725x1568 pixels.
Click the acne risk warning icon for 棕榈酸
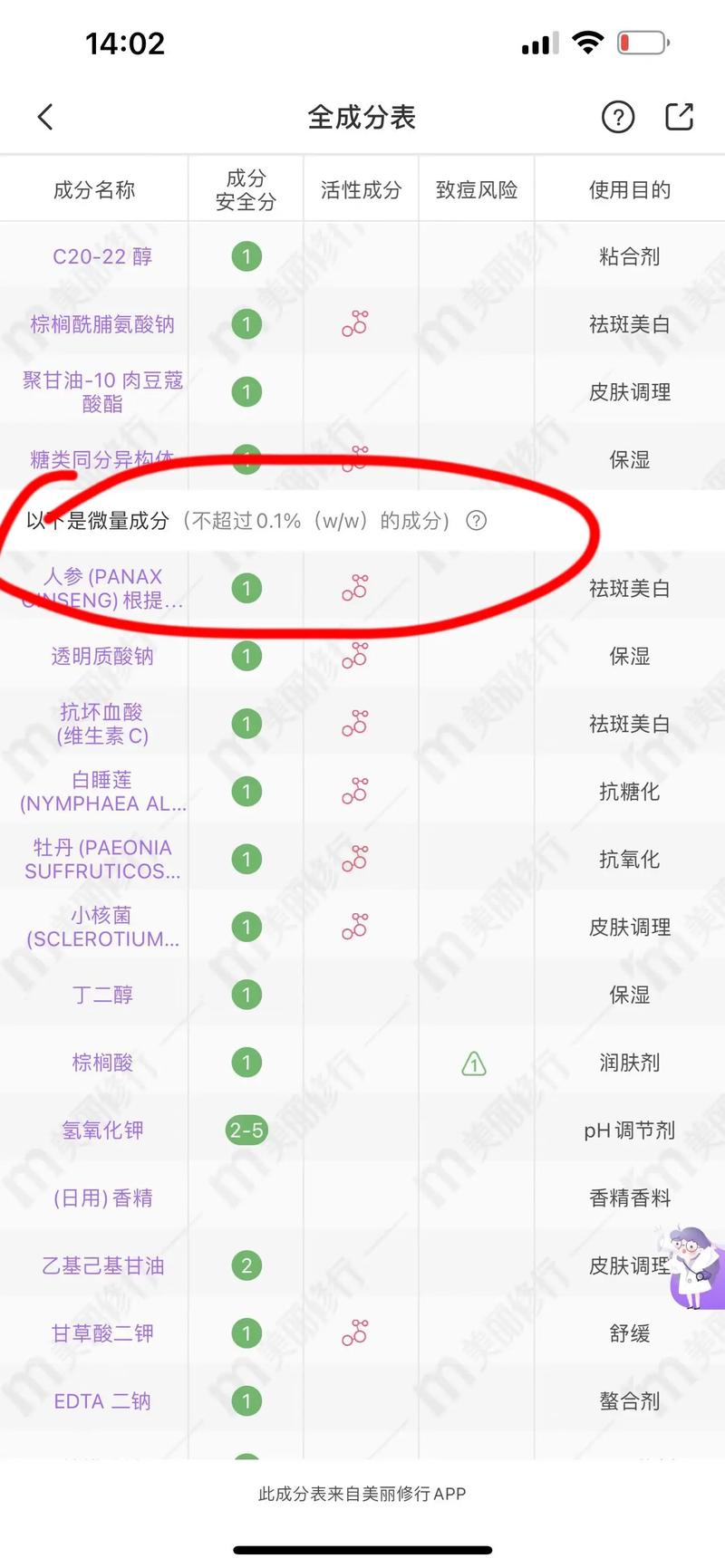[473, 1064]
